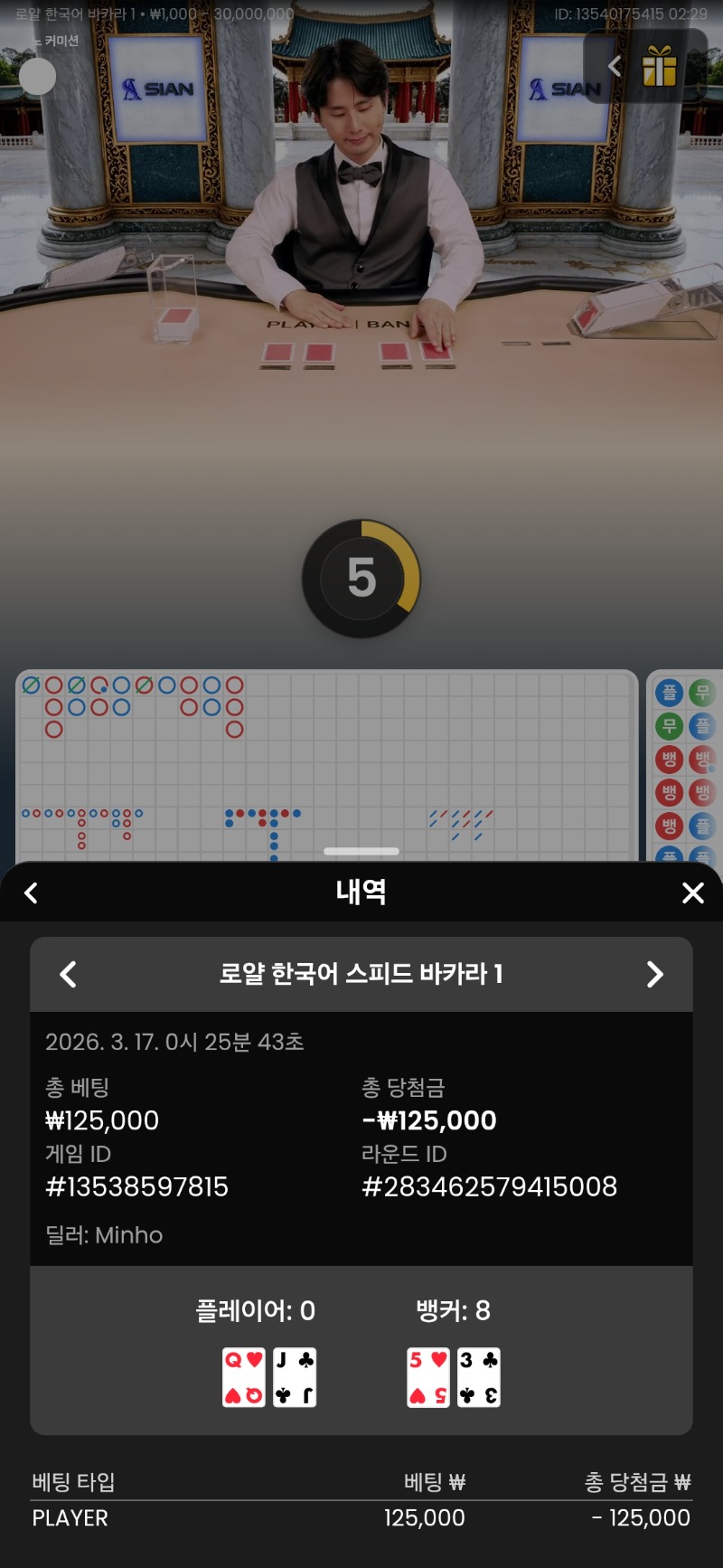Show the previous history record
723x1568 pixels.
point(68,974)
